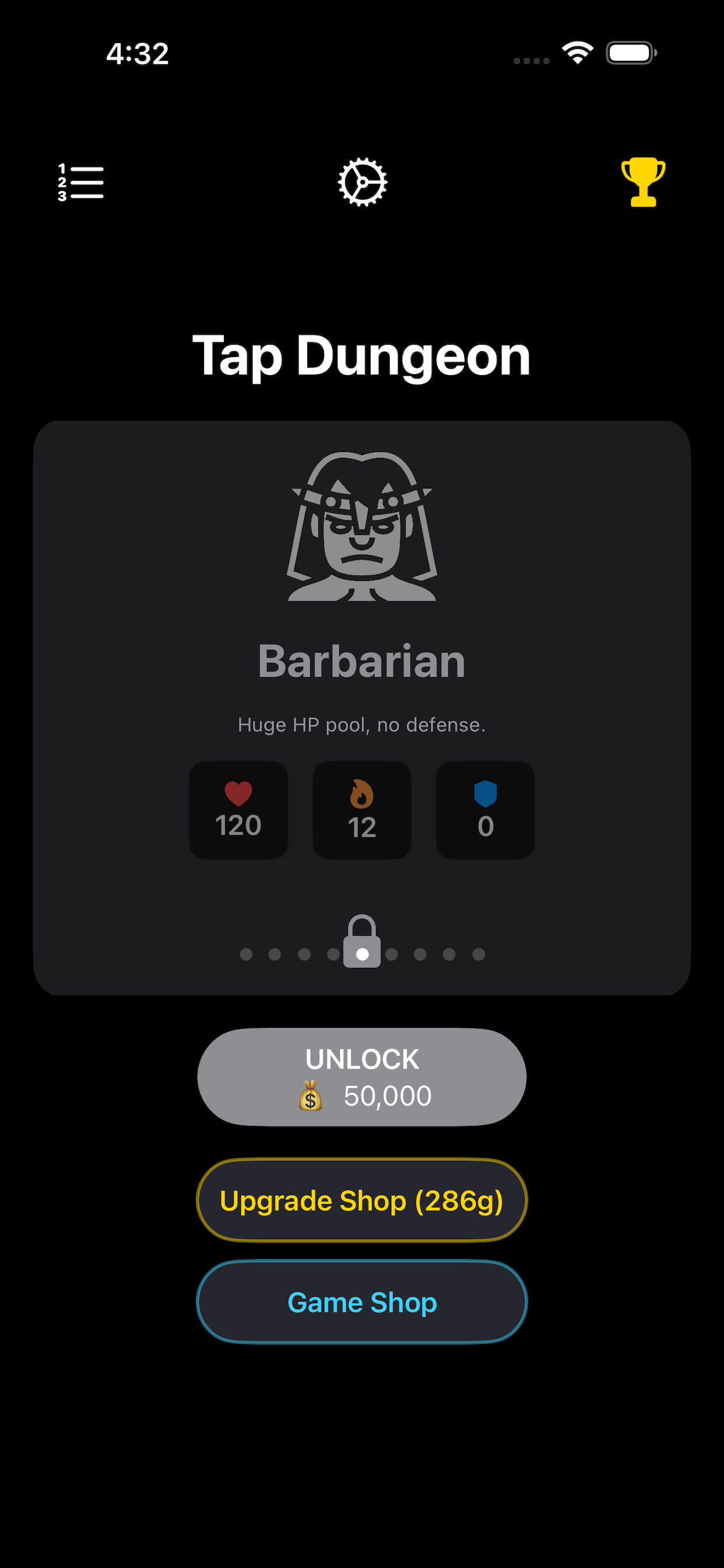Select the first page indicator dot
This screenshot has width=724, height=1568.
tap(247, 954)
